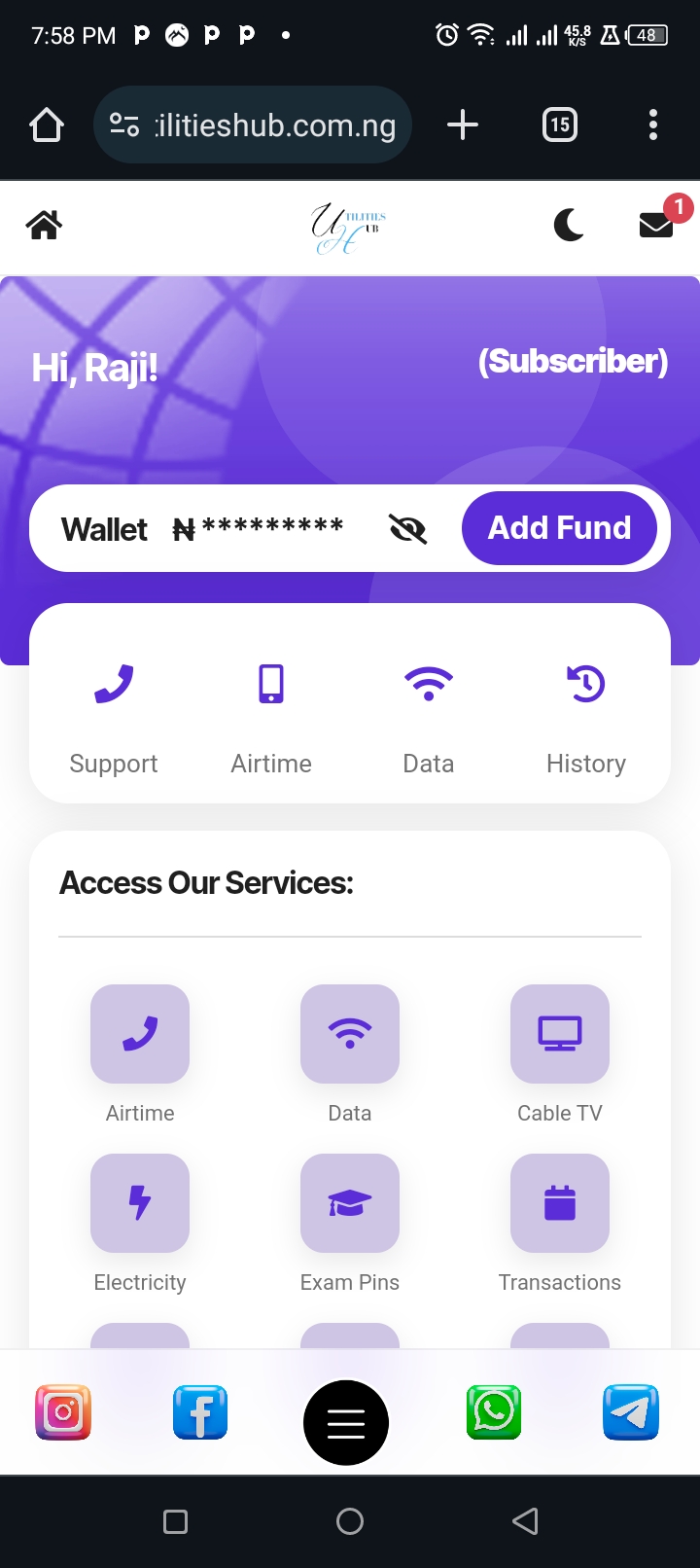The height and width of the screenshot is (1568, 700).
Task: Tap the home icon in the site header
Action: point(43,225)
